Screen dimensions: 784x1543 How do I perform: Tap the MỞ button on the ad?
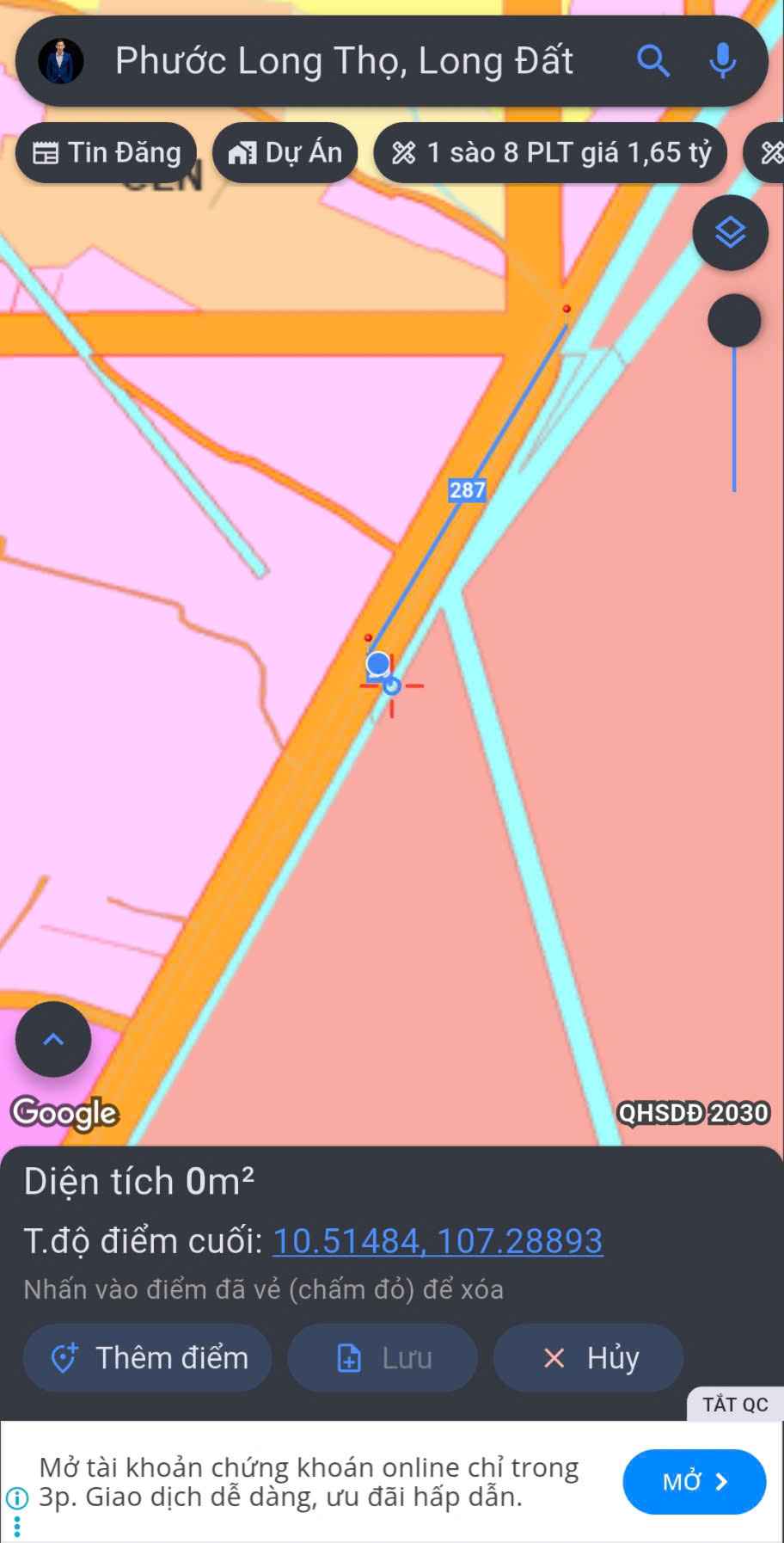694,1482
